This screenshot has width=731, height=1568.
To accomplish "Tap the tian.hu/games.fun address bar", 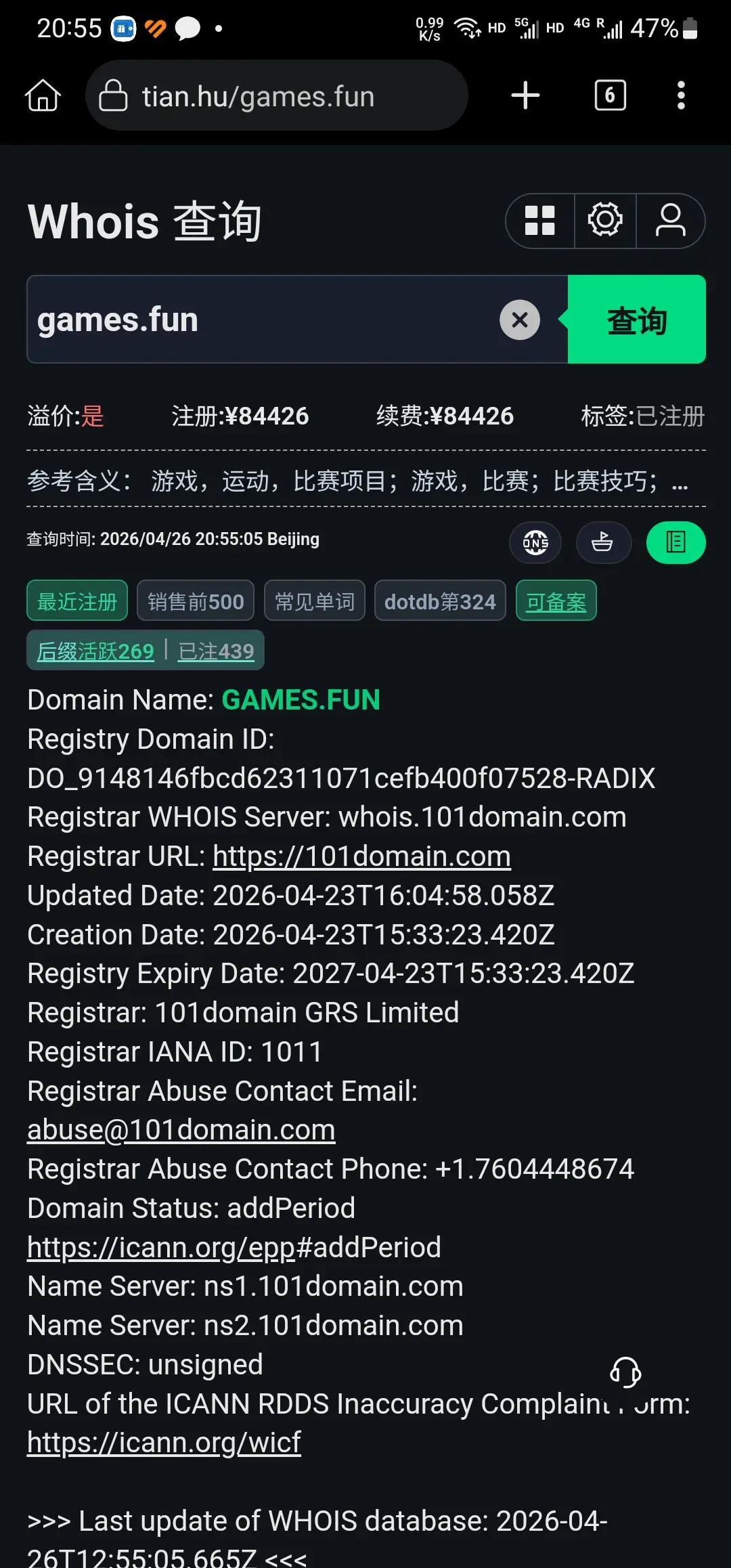I will [276, 95].
